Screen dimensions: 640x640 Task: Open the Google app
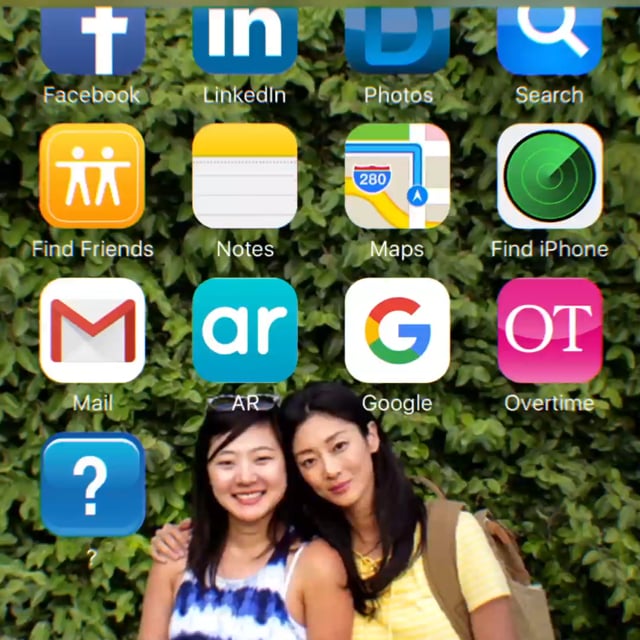point(397,331)
